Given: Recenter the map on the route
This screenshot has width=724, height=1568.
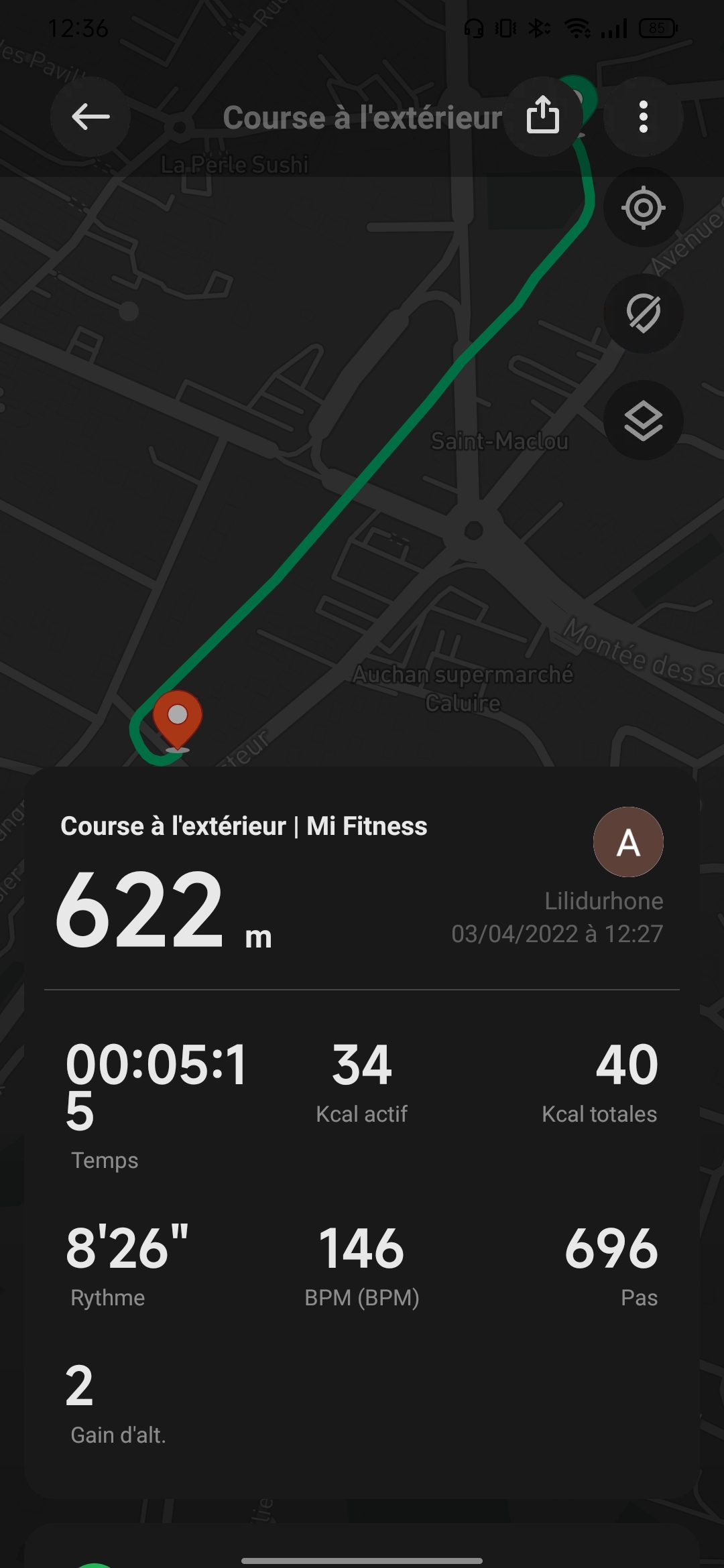Looking at the screenshot, I should [644, 207].
